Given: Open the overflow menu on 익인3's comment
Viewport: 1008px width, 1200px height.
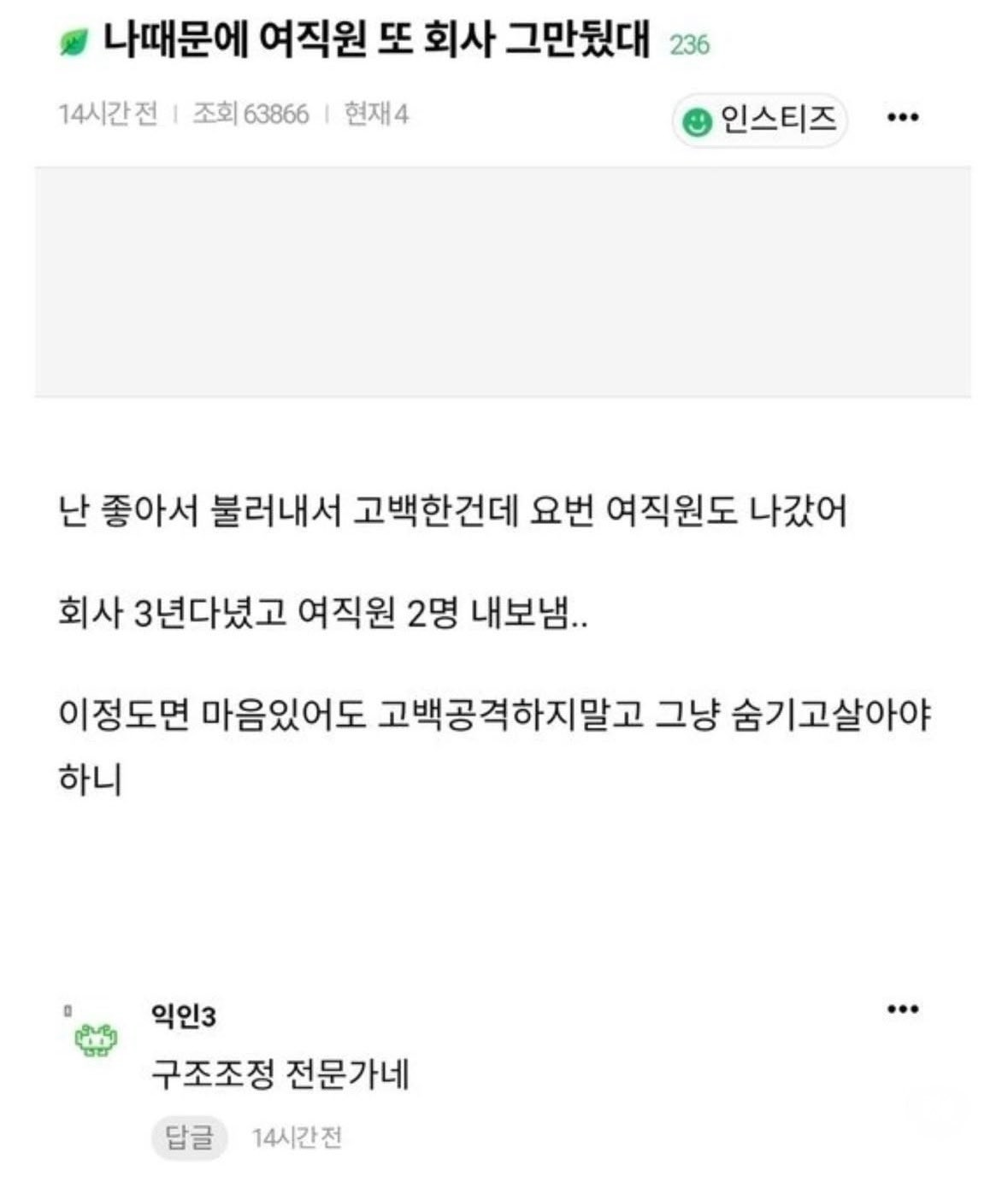Looking at the screenshot, I should click(902, 1009).
